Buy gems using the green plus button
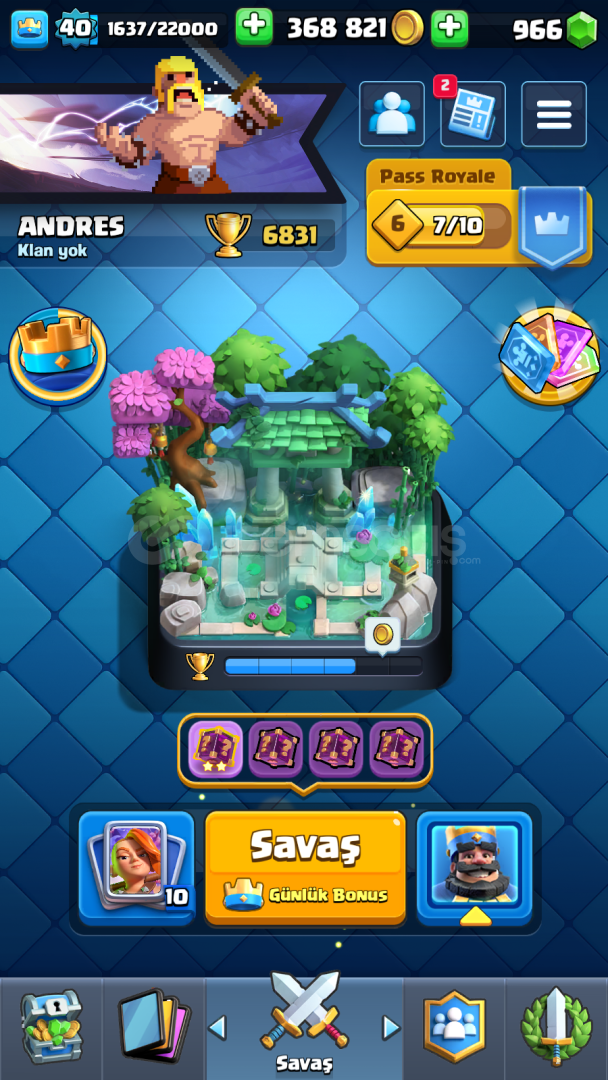This screenshot has height=1080, width=608. pos(450,28)
